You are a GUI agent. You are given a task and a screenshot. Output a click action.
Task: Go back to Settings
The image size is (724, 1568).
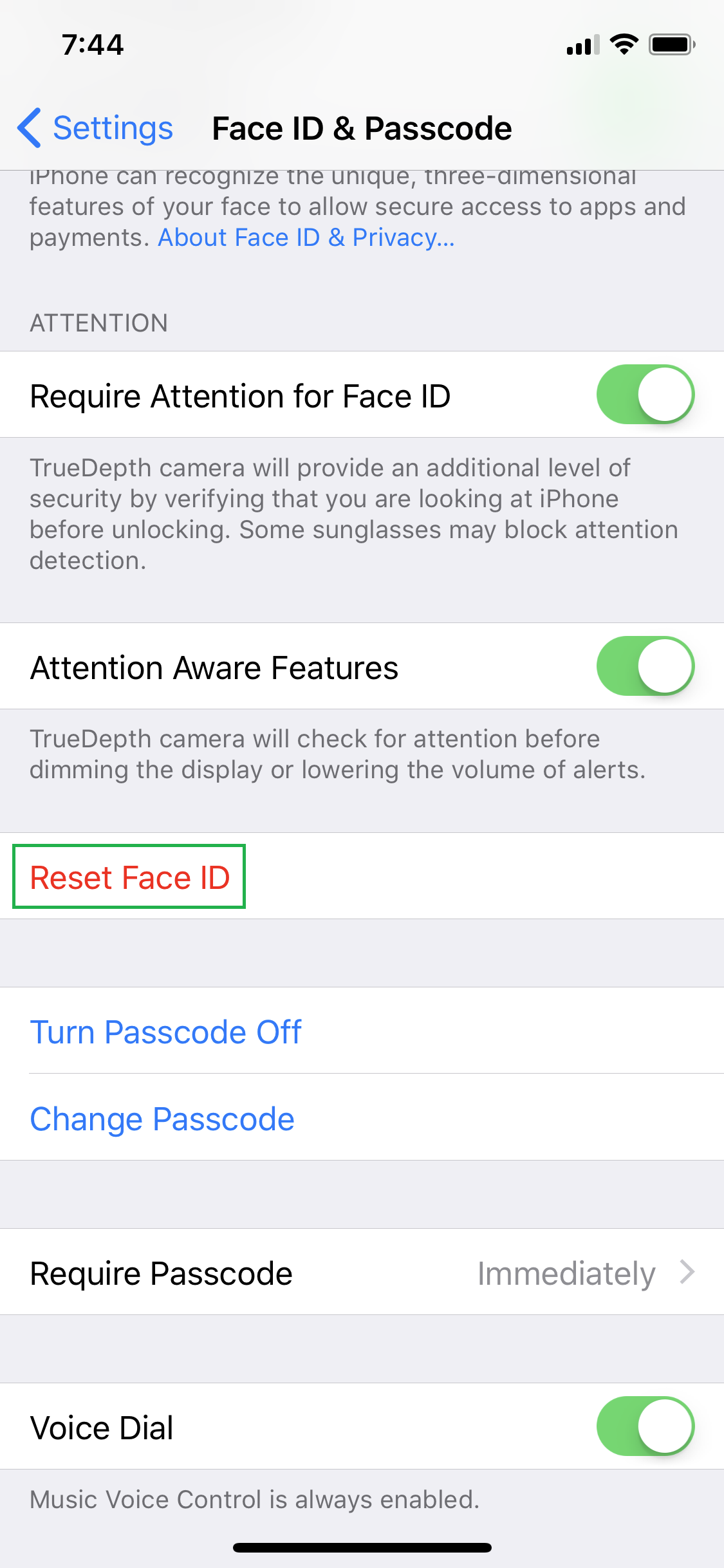[x=95, y=128]
